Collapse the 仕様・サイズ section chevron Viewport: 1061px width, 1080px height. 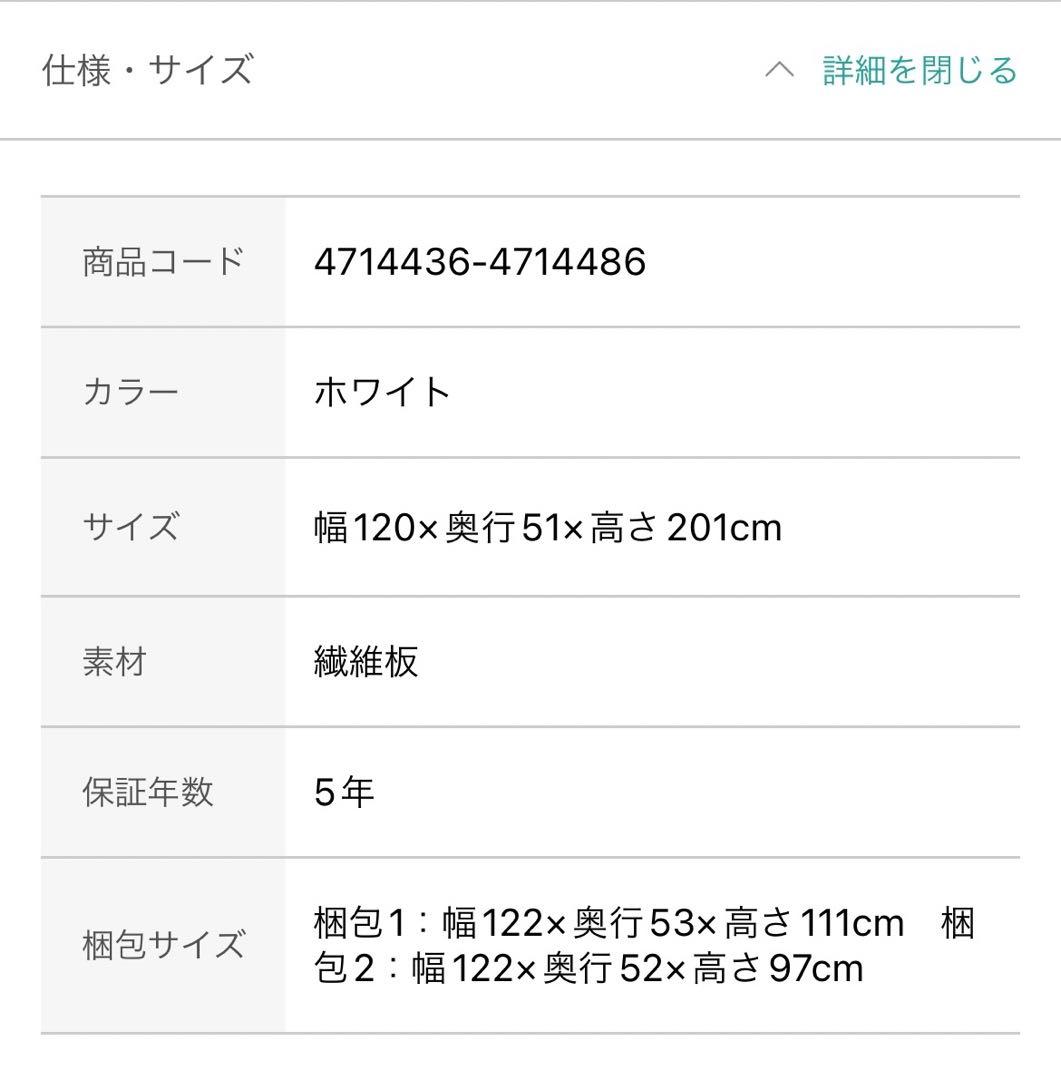pos(782,72)
